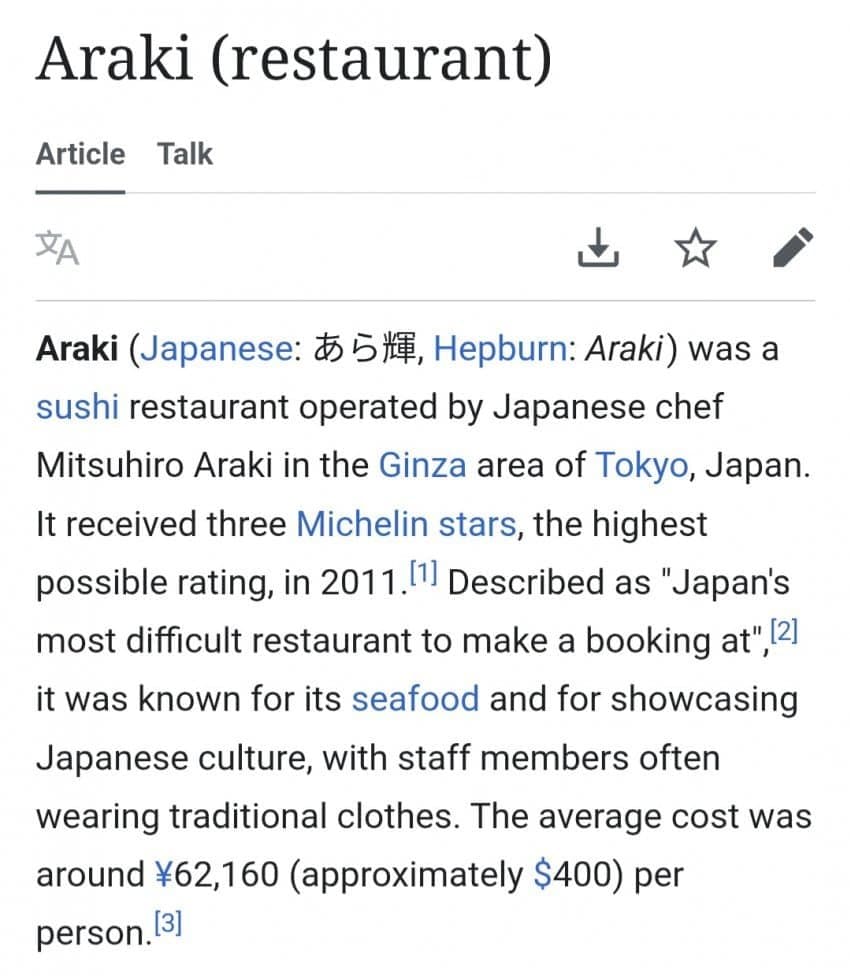Open the Tokyo link

(642, 466)
